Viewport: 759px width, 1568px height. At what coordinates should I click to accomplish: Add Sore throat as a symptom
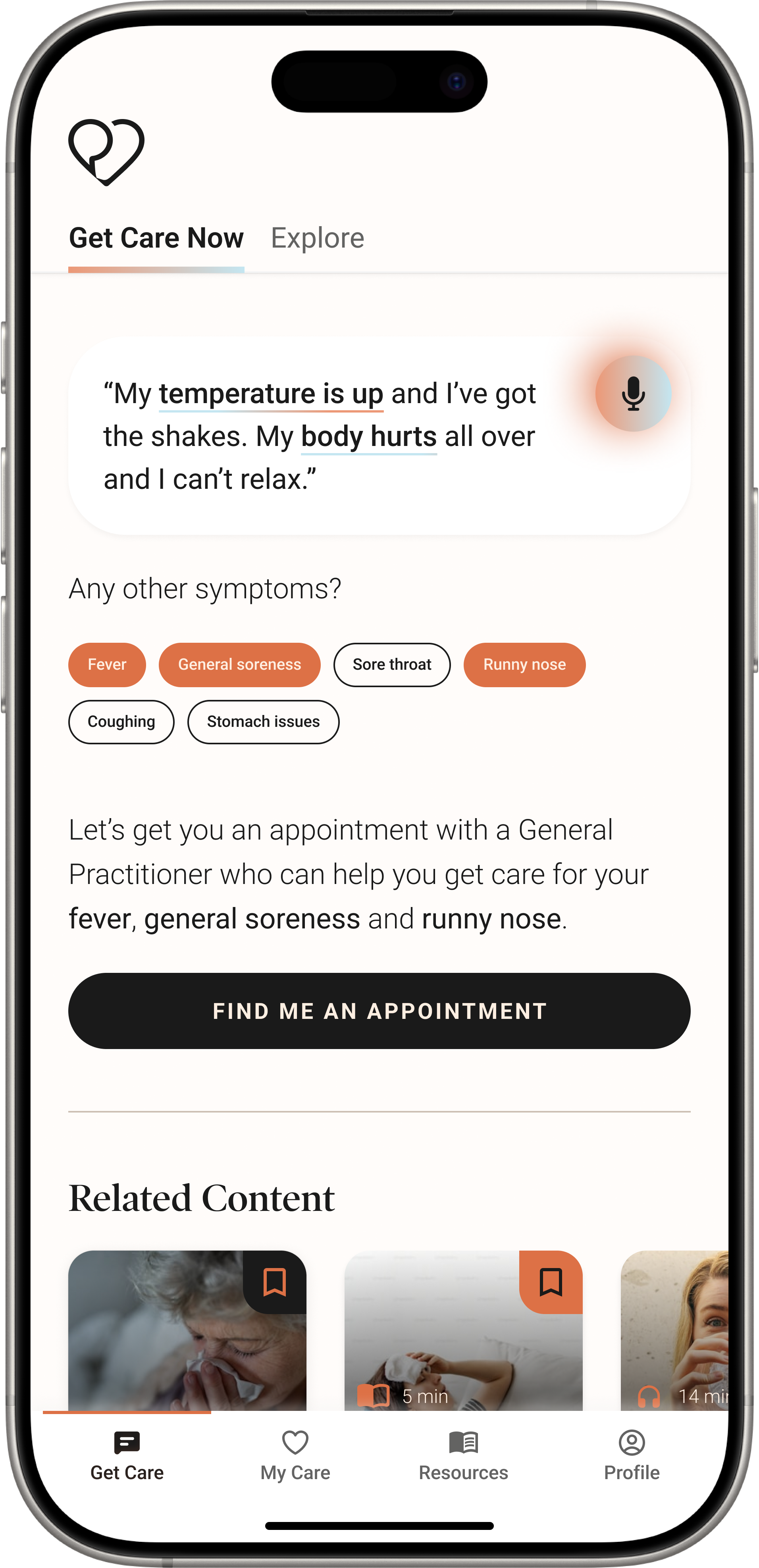pyautogui.click(x=392, y=665)
